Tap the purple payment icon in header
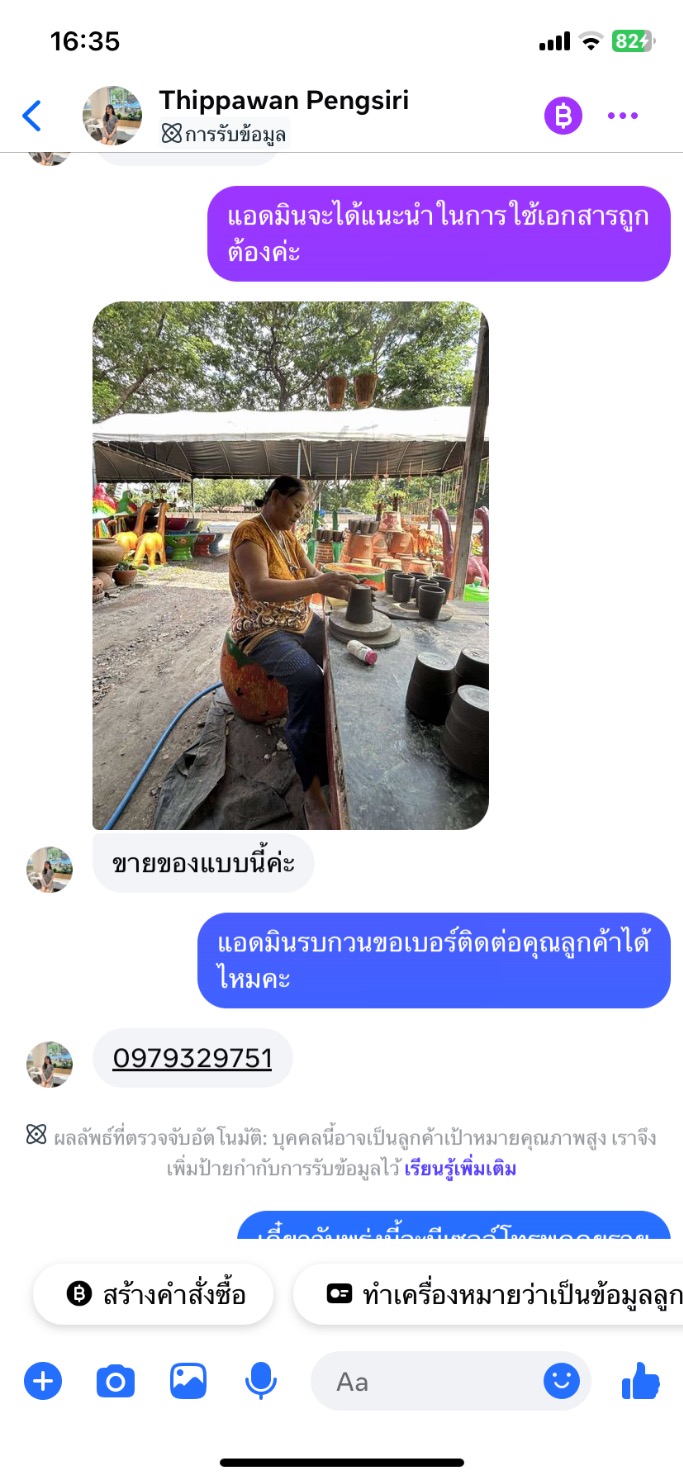683x1480 pixels. (x=563, y=116)
